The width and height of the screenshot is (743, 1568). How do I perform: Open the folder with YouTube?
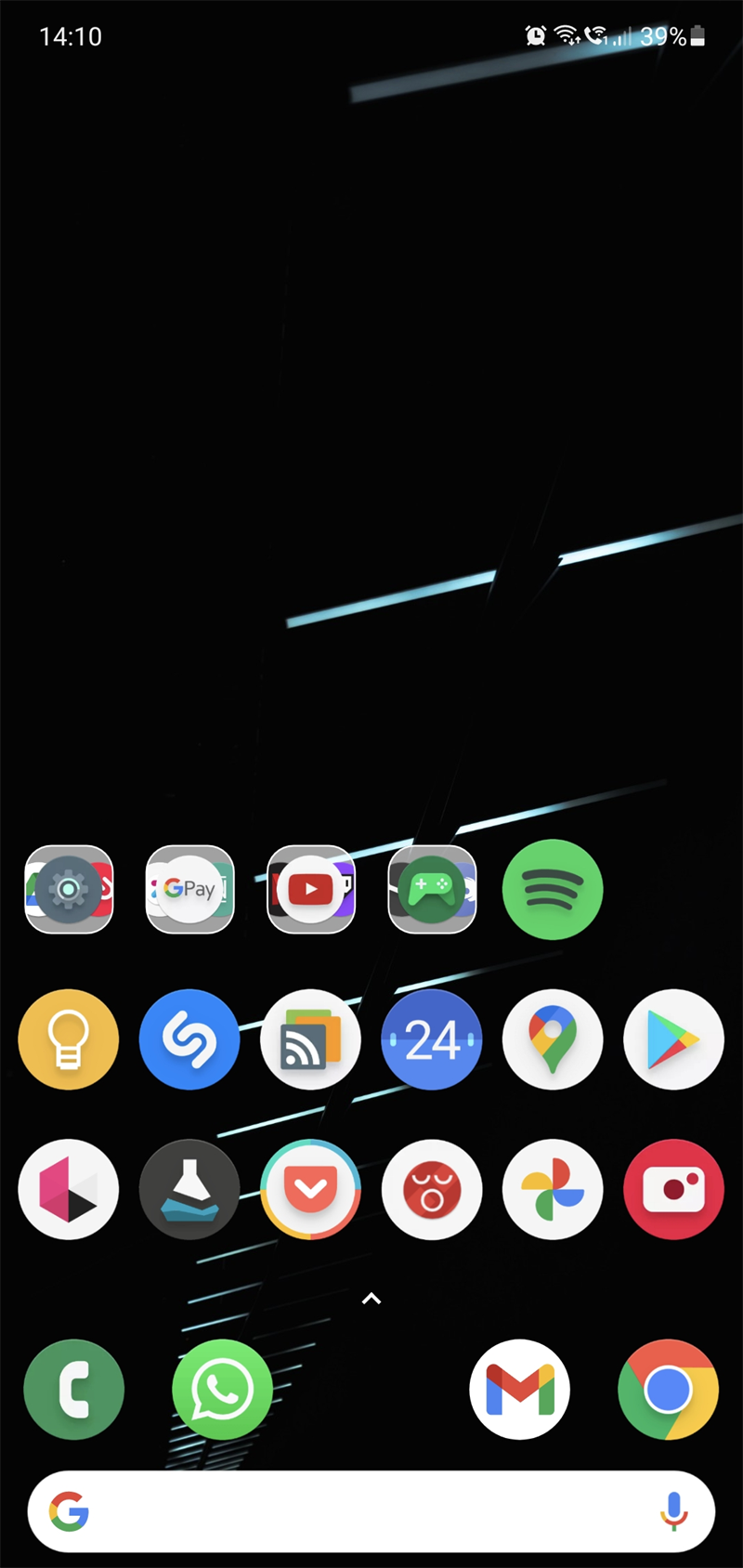pyautogui.click(x=310, y=890)
